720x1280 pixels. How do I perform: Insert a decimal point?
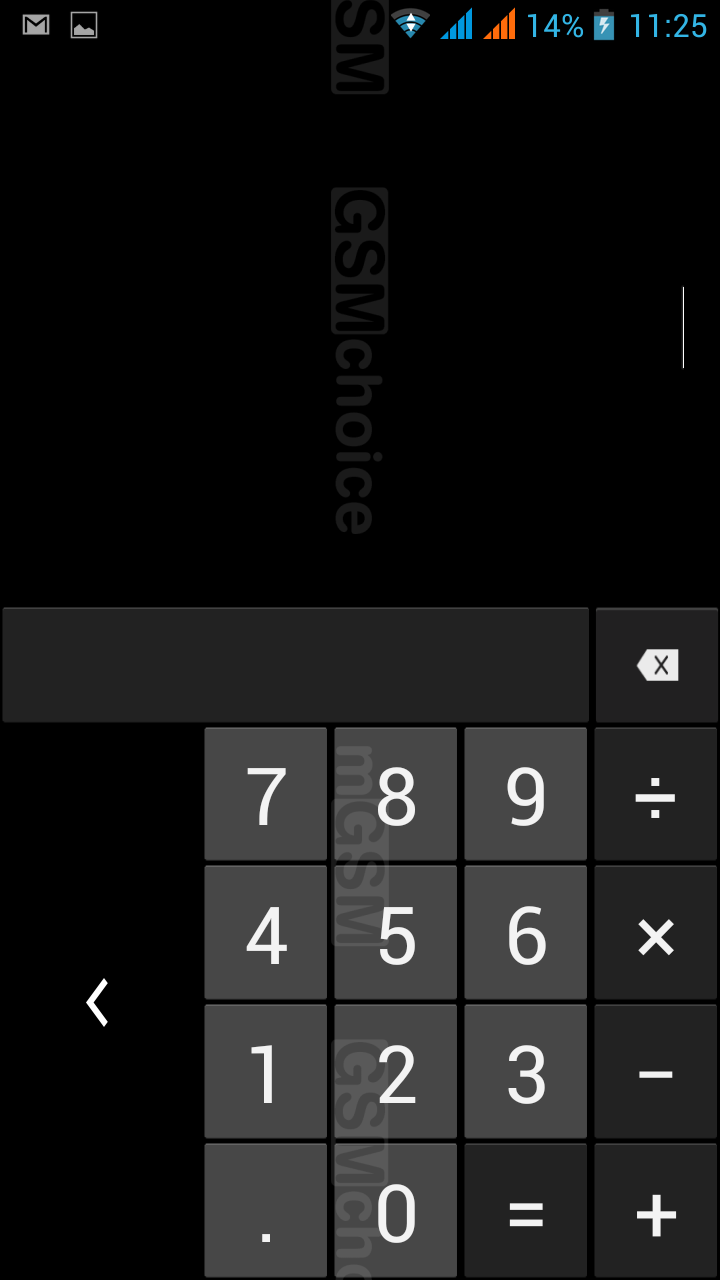[x=266, y=1211]
